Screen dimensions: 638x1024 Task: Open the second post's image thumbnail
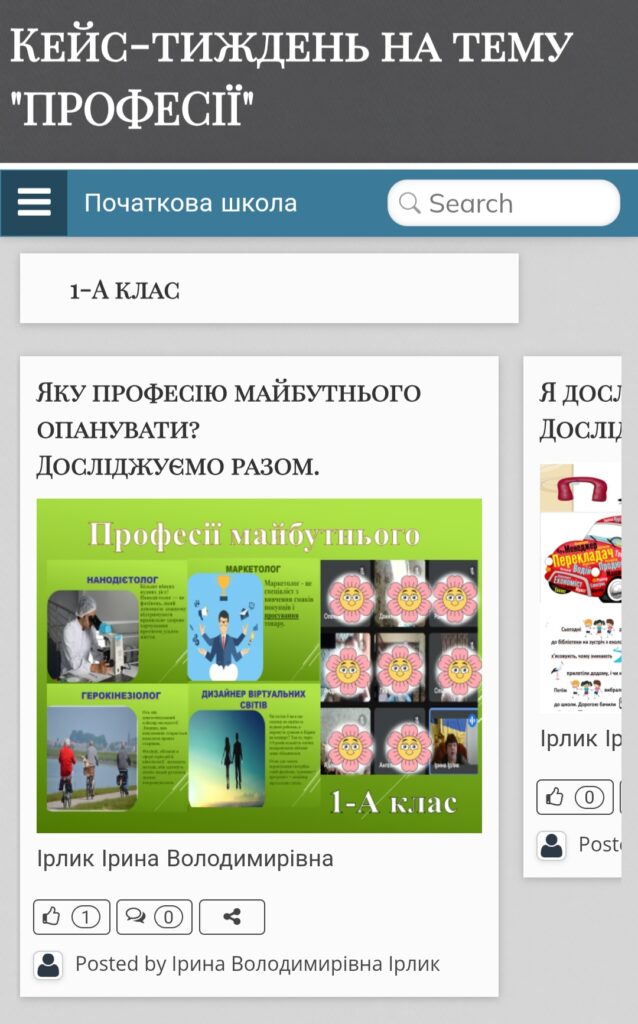580,588
